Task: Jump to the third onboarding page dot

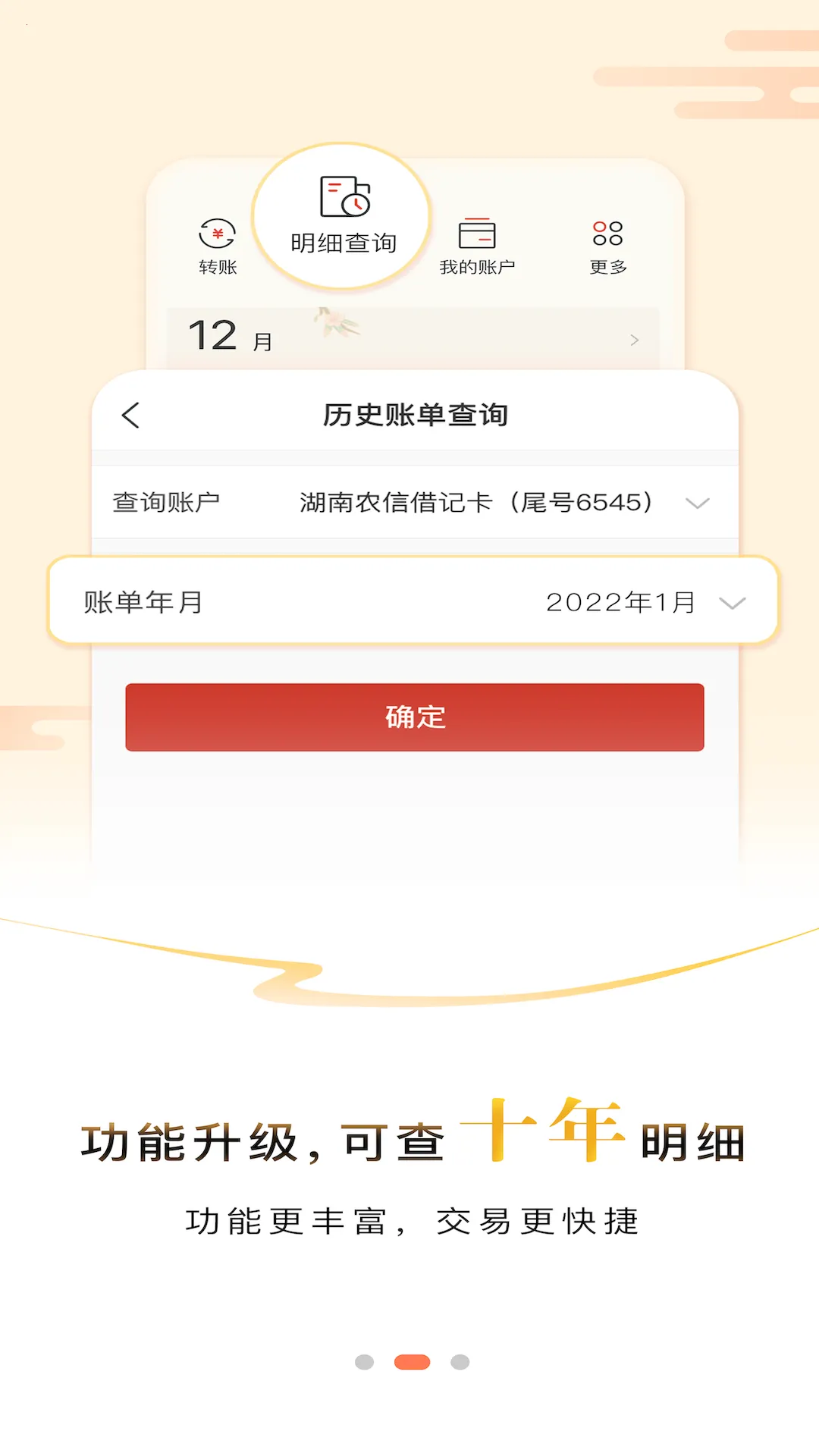Action: pyautogui.click(x=460, y=1362)
